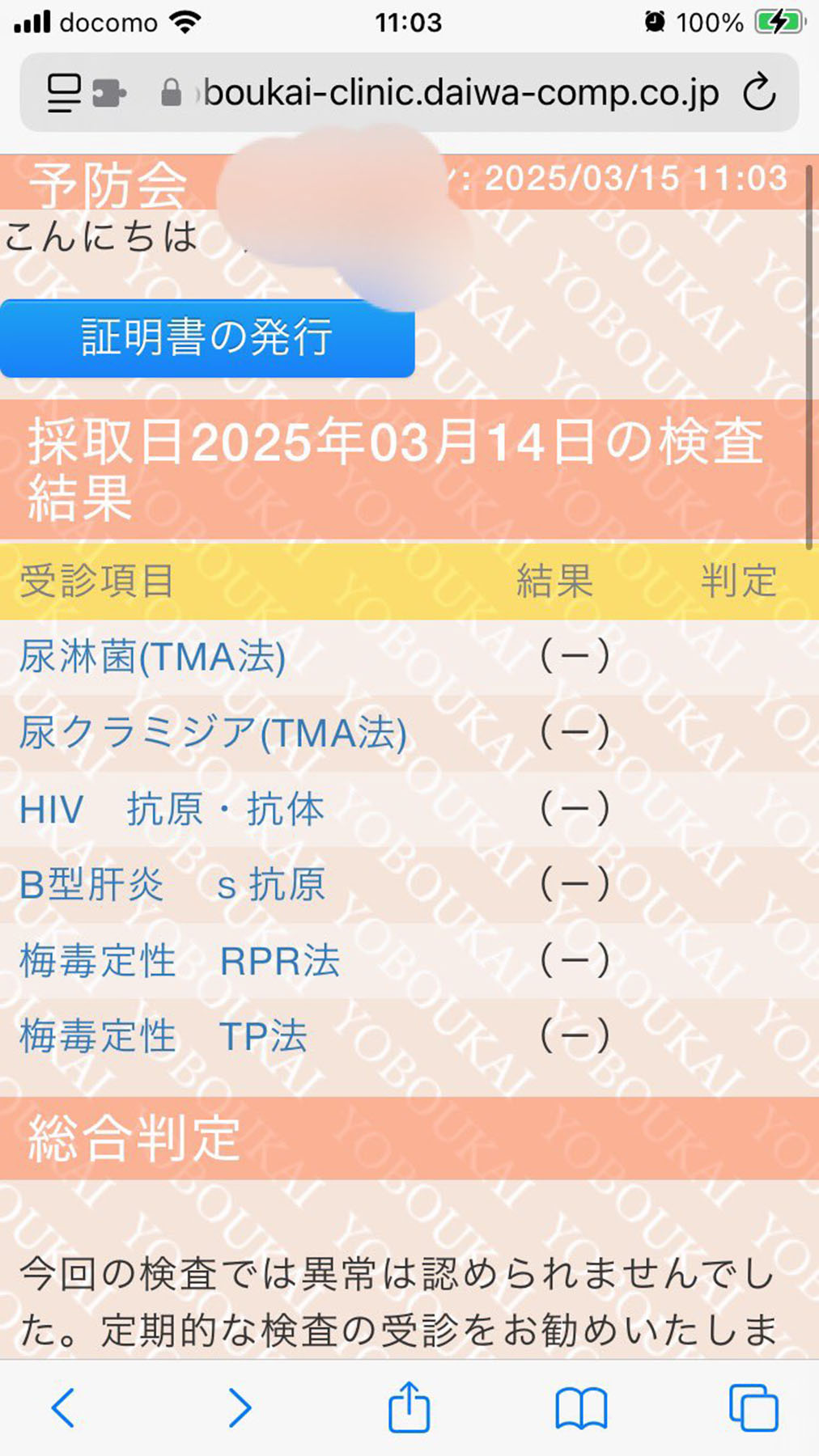Open HIV 抗原・抗体 test item link
The image size is (819, 1456).
(172, 809)
